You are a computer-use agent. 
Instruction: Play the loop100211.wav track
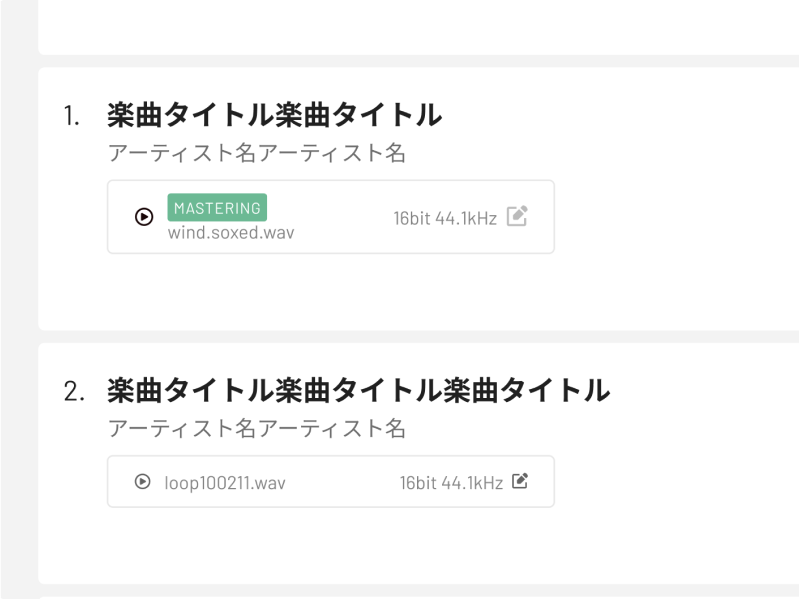143,482
